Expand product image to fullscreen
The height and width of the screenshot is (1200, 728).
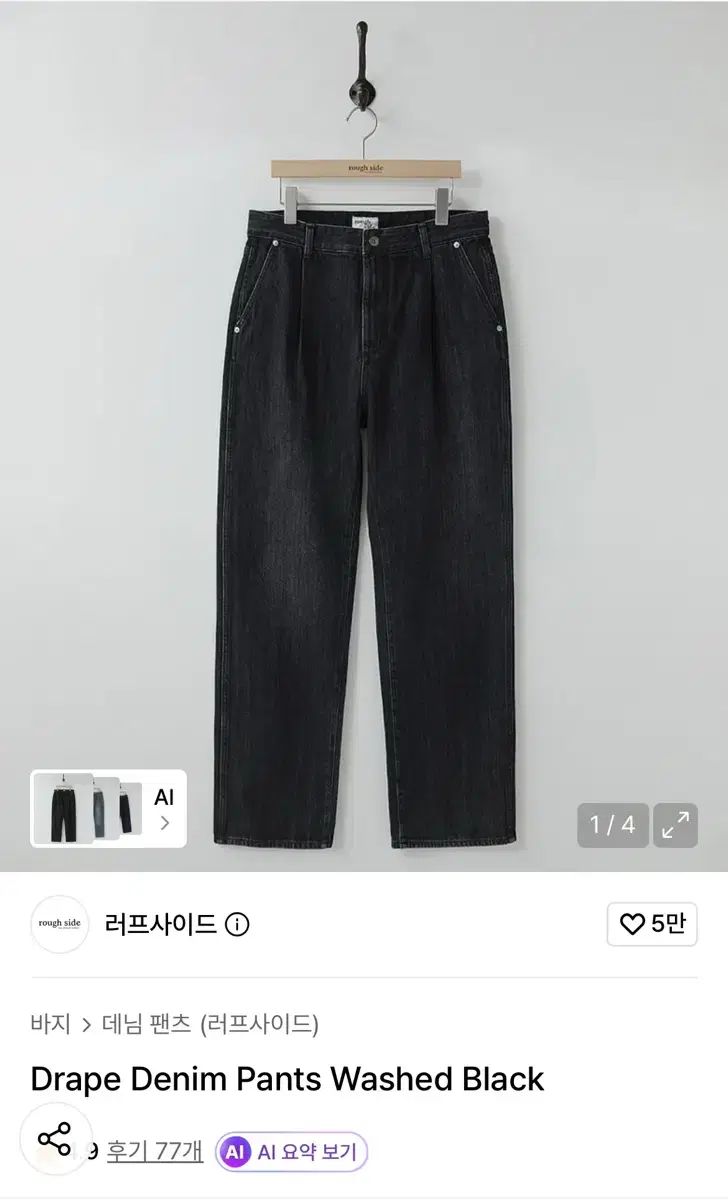[676, 825]
